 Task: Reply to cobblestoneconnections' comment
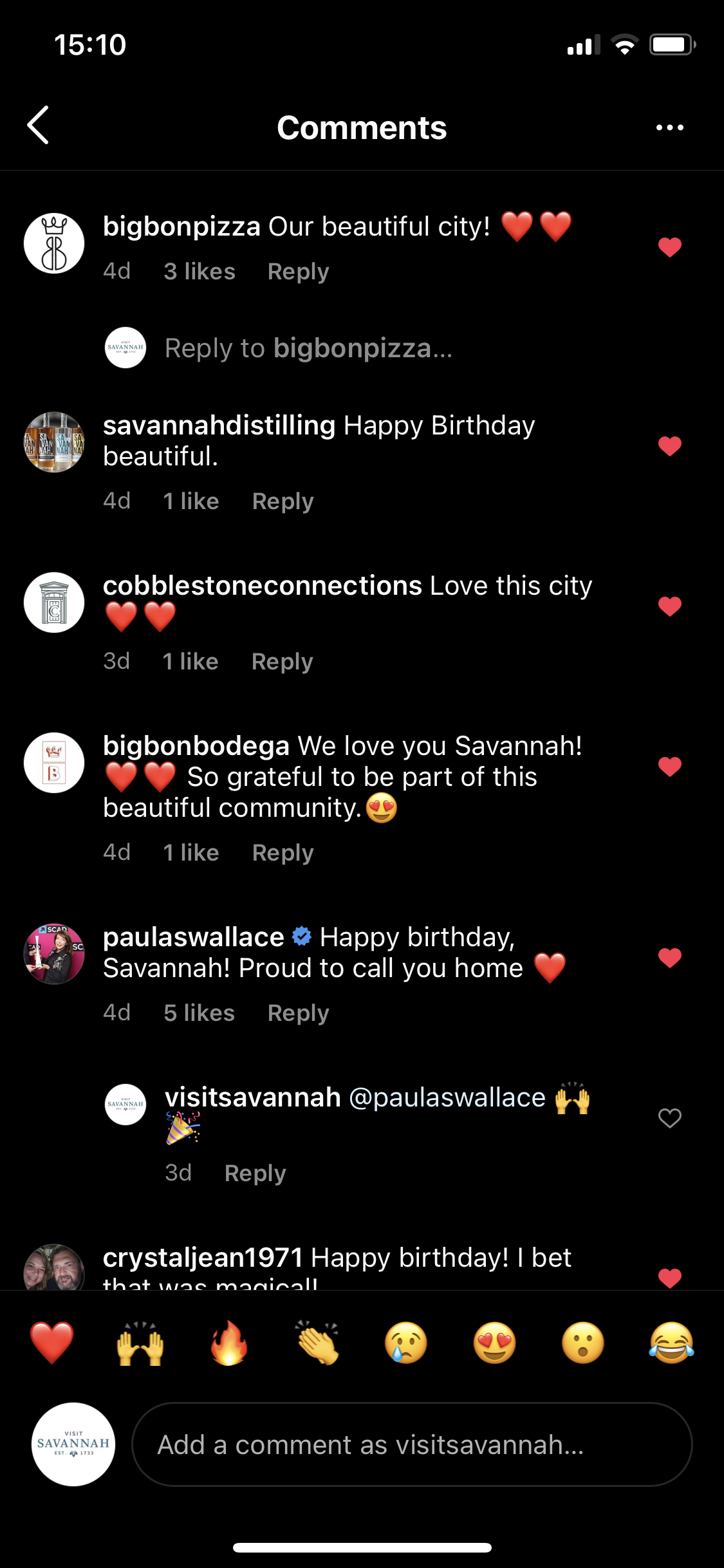click(282, 662)
